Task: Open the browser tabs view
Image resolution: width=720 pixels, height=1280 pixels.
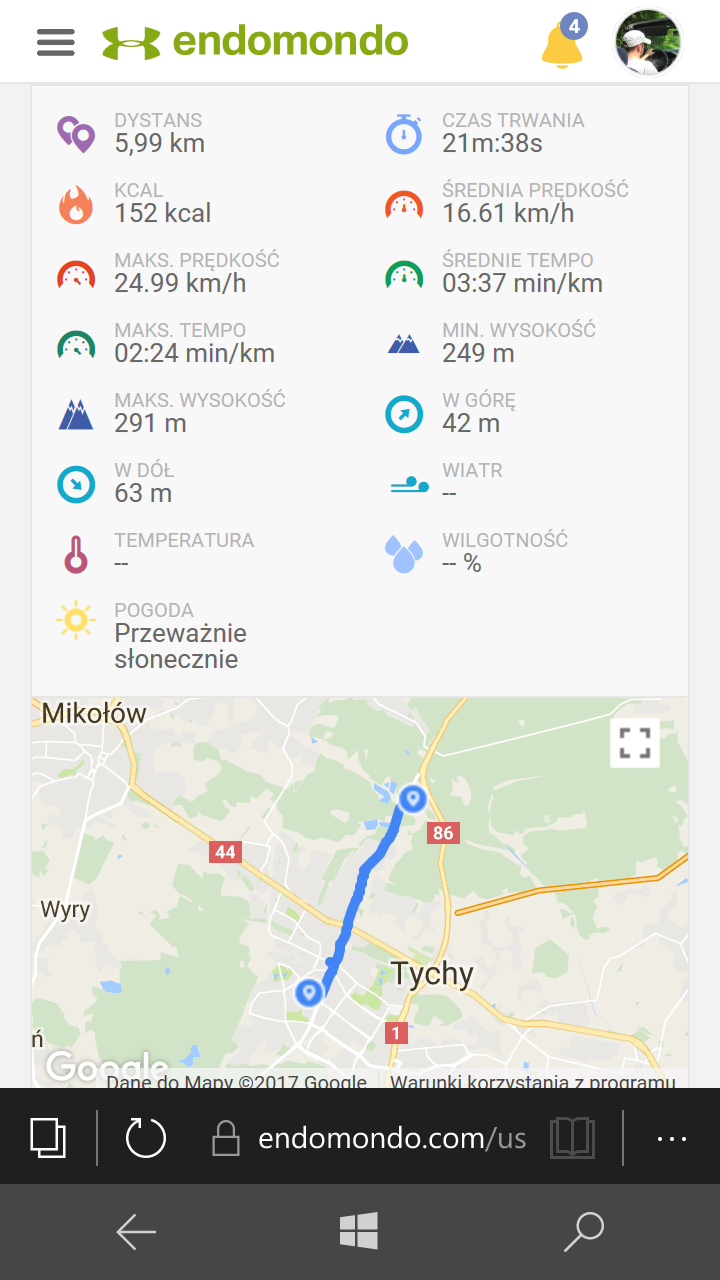Action: [48, 1138]
